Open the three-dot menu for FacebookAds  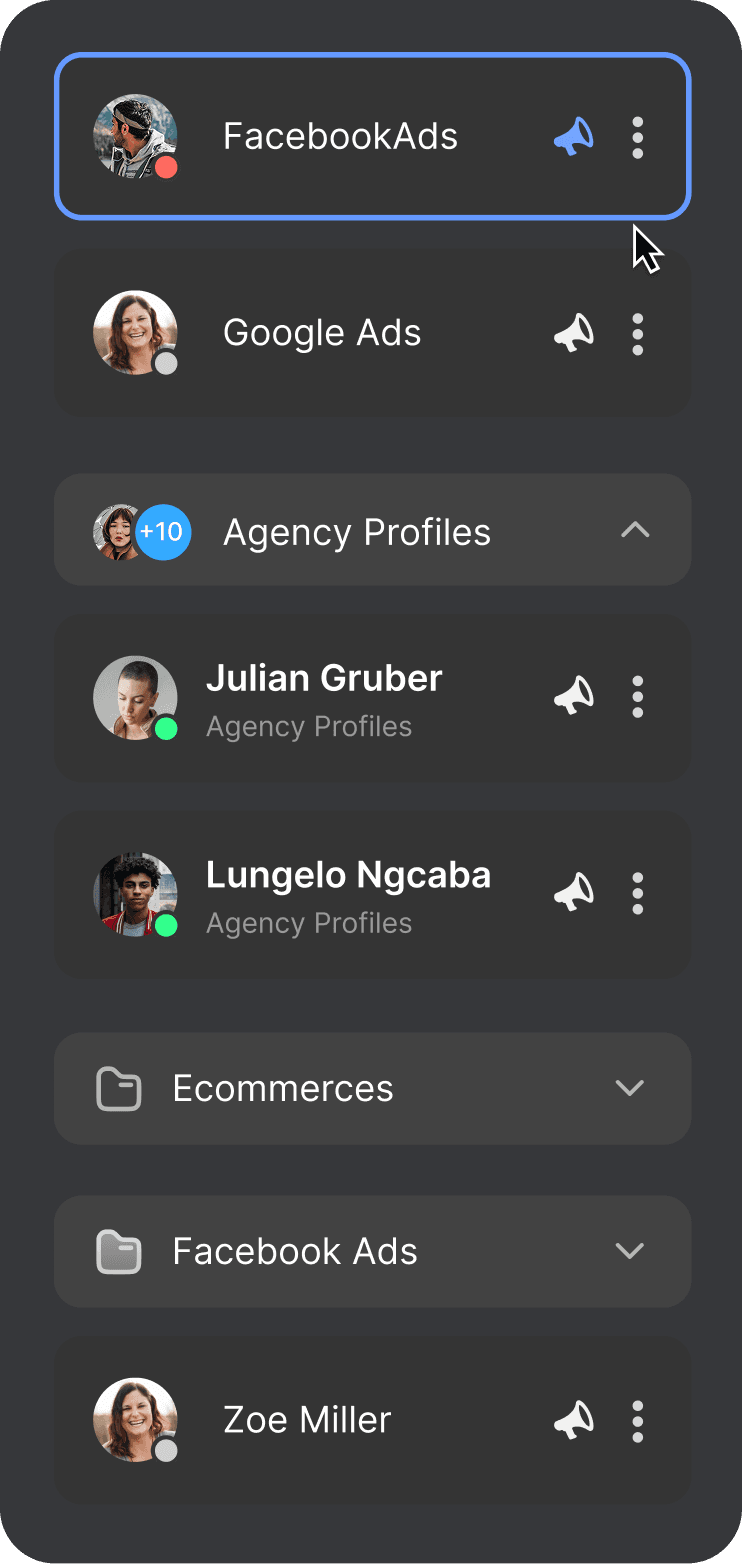point(637,137)
